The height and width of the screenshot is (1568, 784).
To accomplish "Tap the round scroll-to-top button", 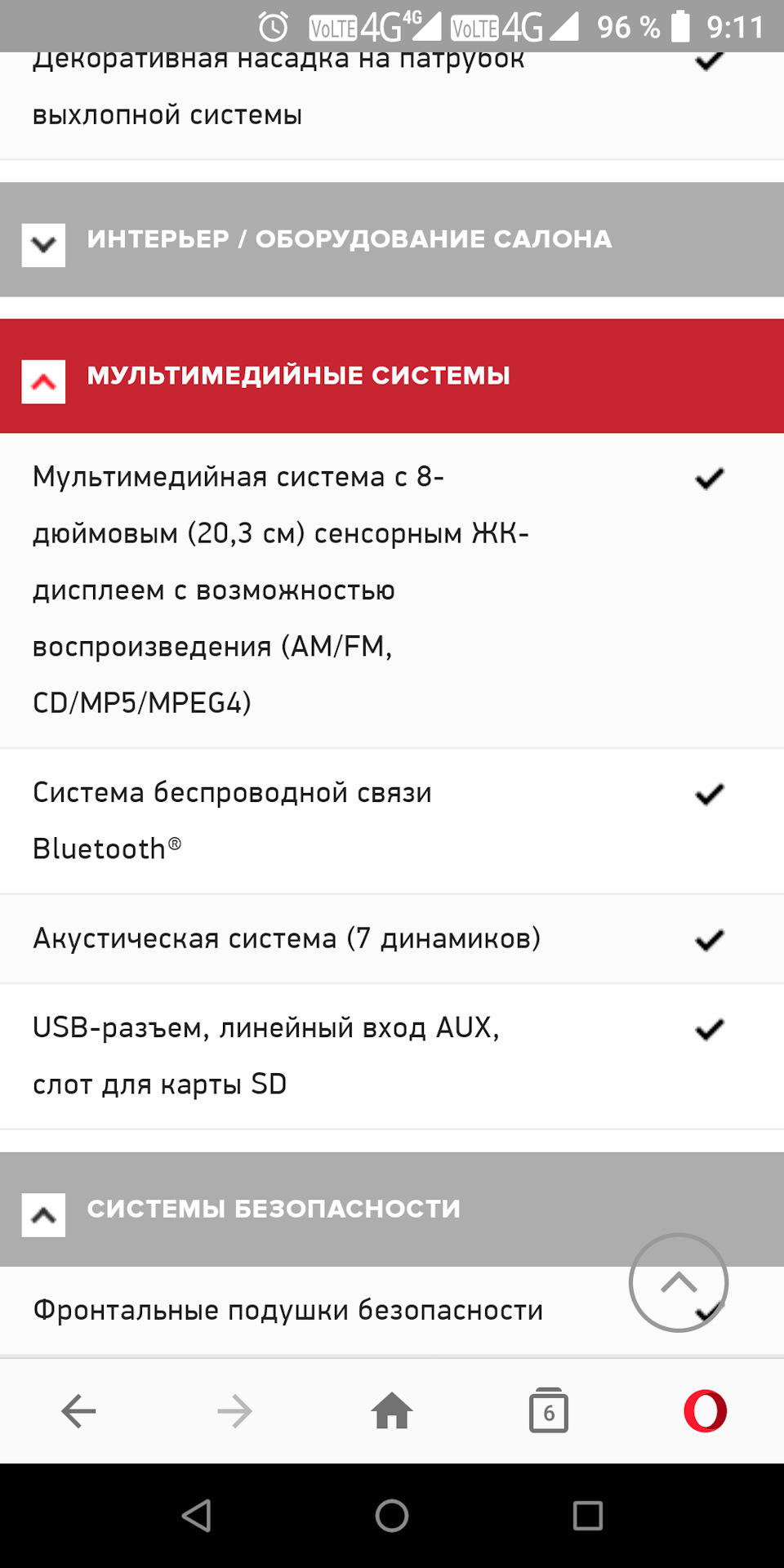I will pyautogui.click(x=678, y=1282).
